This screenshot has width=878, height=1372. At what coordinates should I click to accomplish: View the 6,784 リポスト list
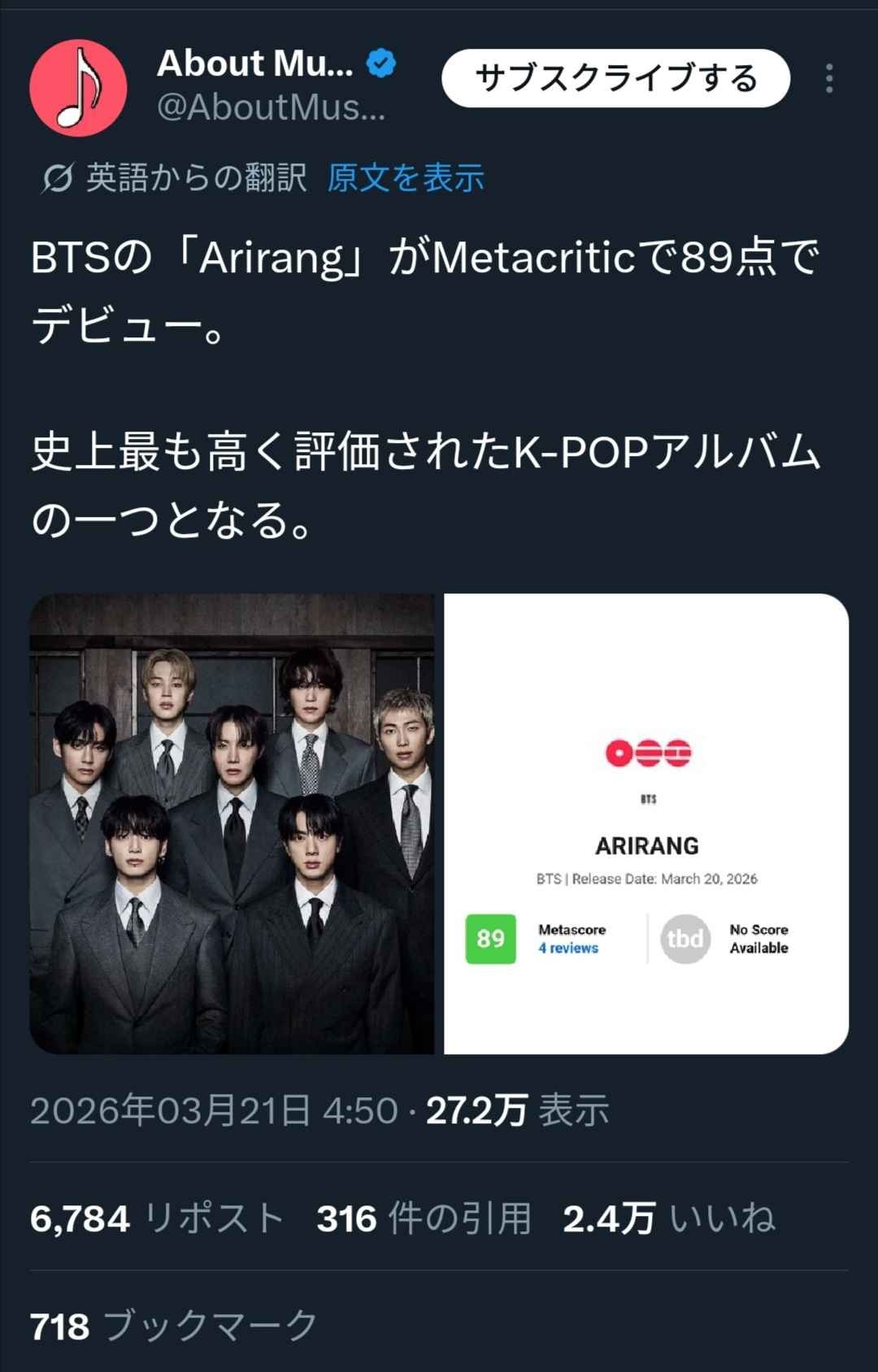point(157,1218)
